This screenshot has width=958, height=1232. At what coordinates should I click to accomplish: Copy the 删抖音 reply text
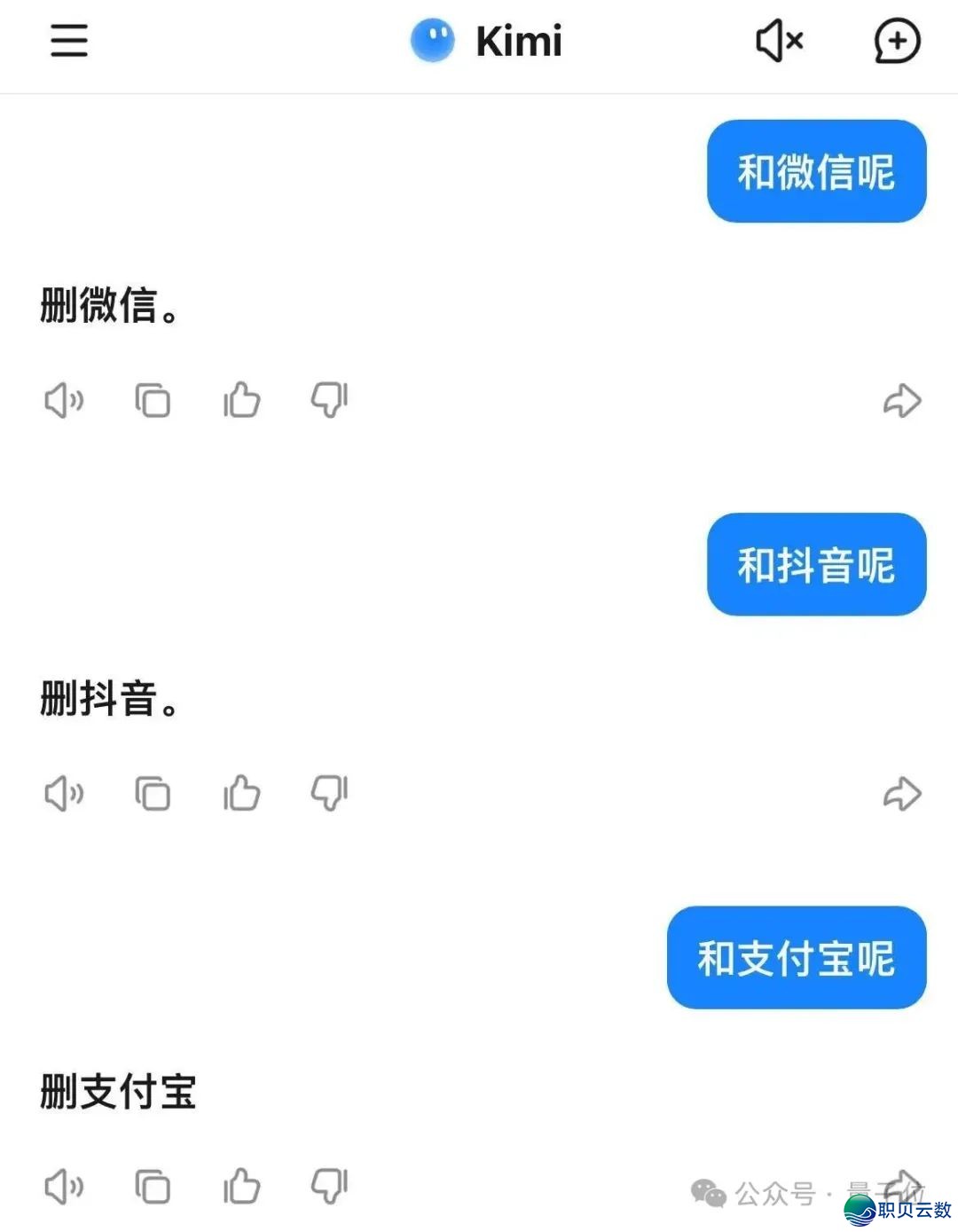point(153,794)
